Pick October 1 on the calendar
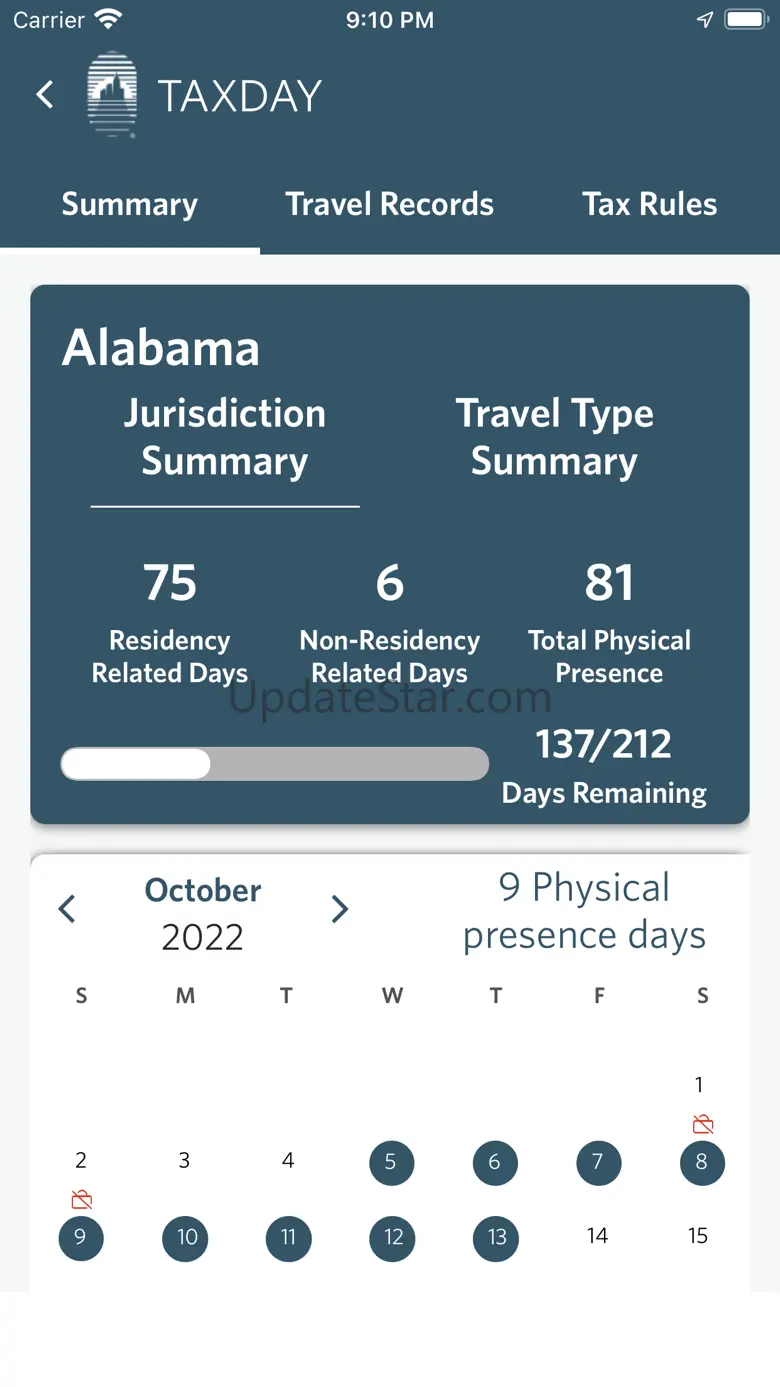The width and height of the screenshot is (780, 1387). (x=699, y=1085)
